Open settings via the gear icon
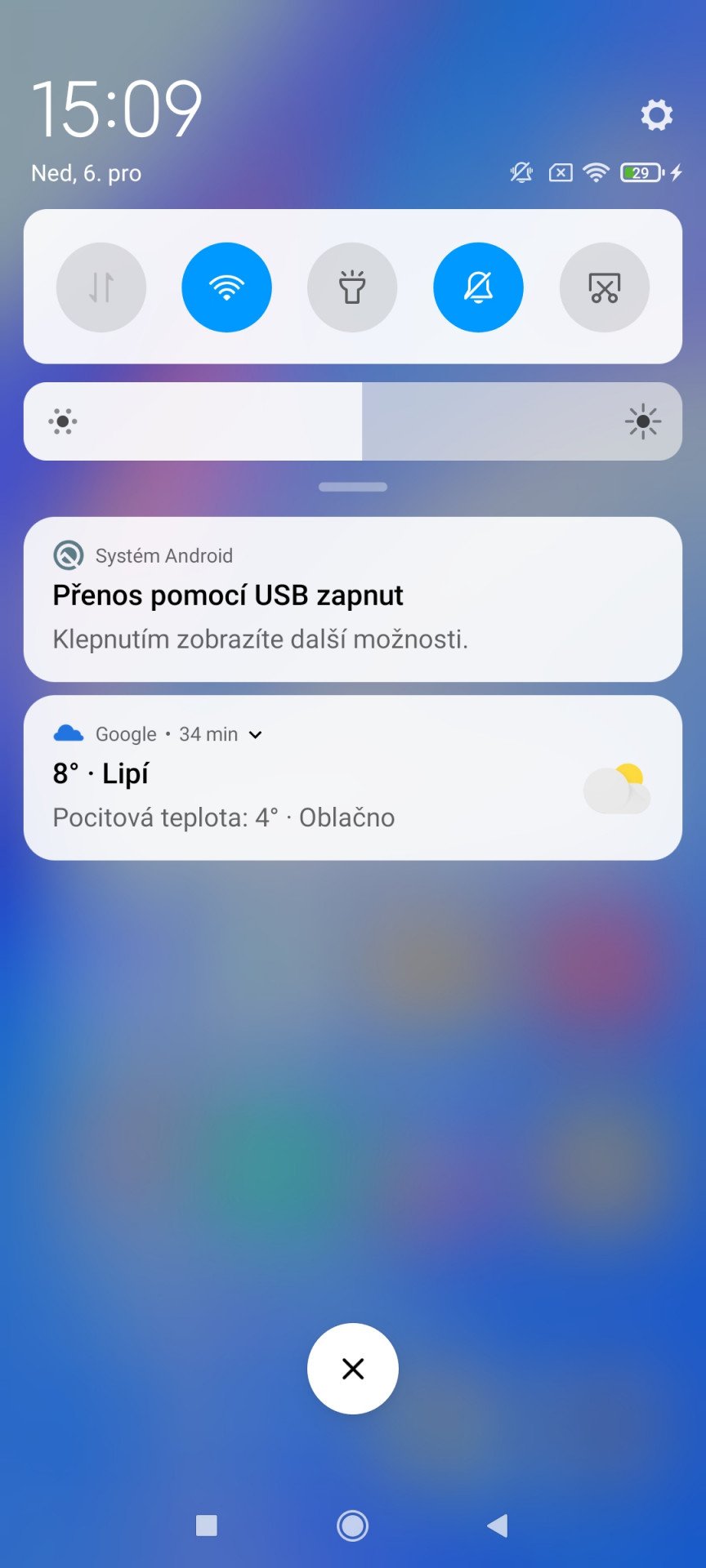The width and height of the screenshot is (706, 1568). (656, 115)
